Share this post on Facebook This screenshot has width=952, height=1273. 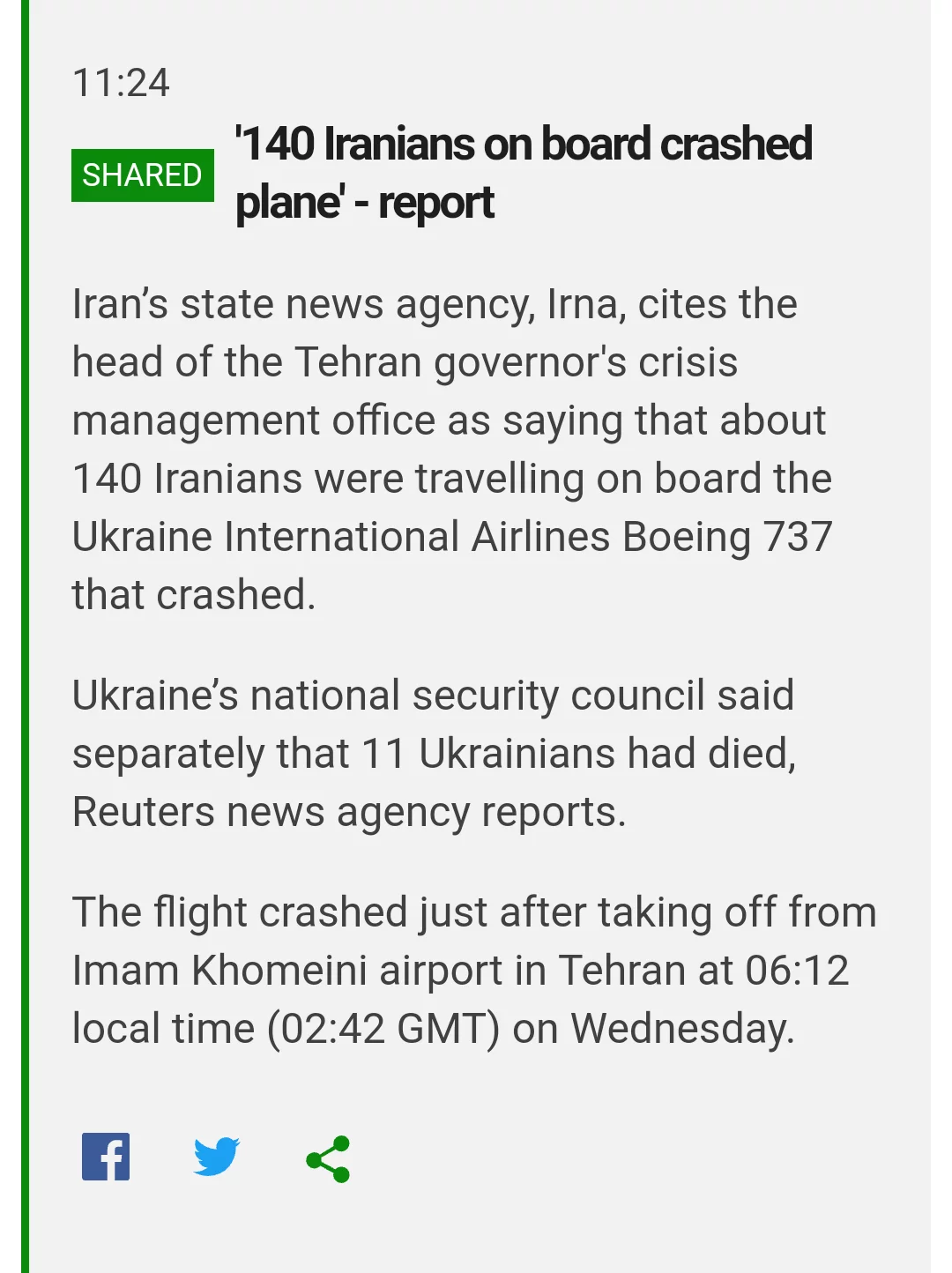[x=106, y=1157]
